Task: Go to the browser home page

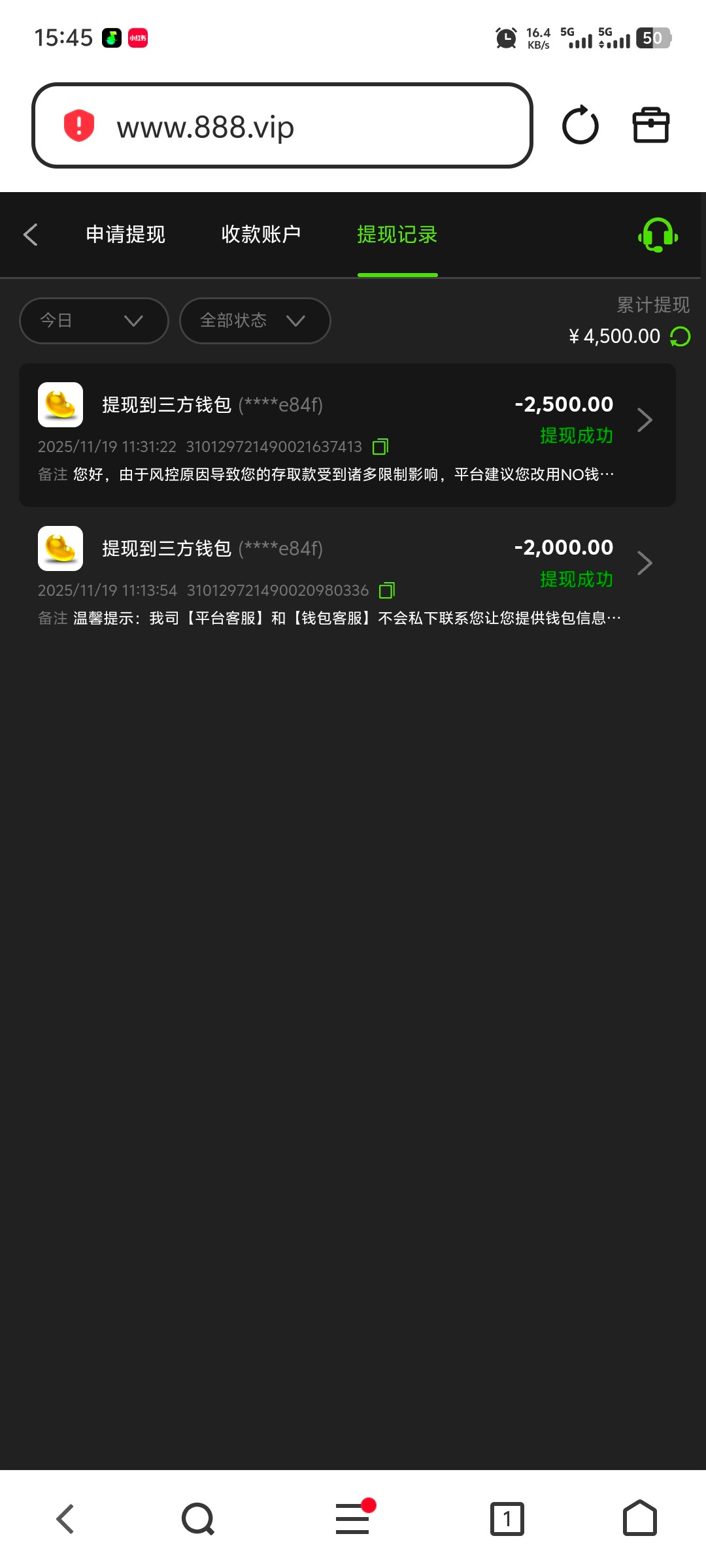Action: tap(639, 1518)
